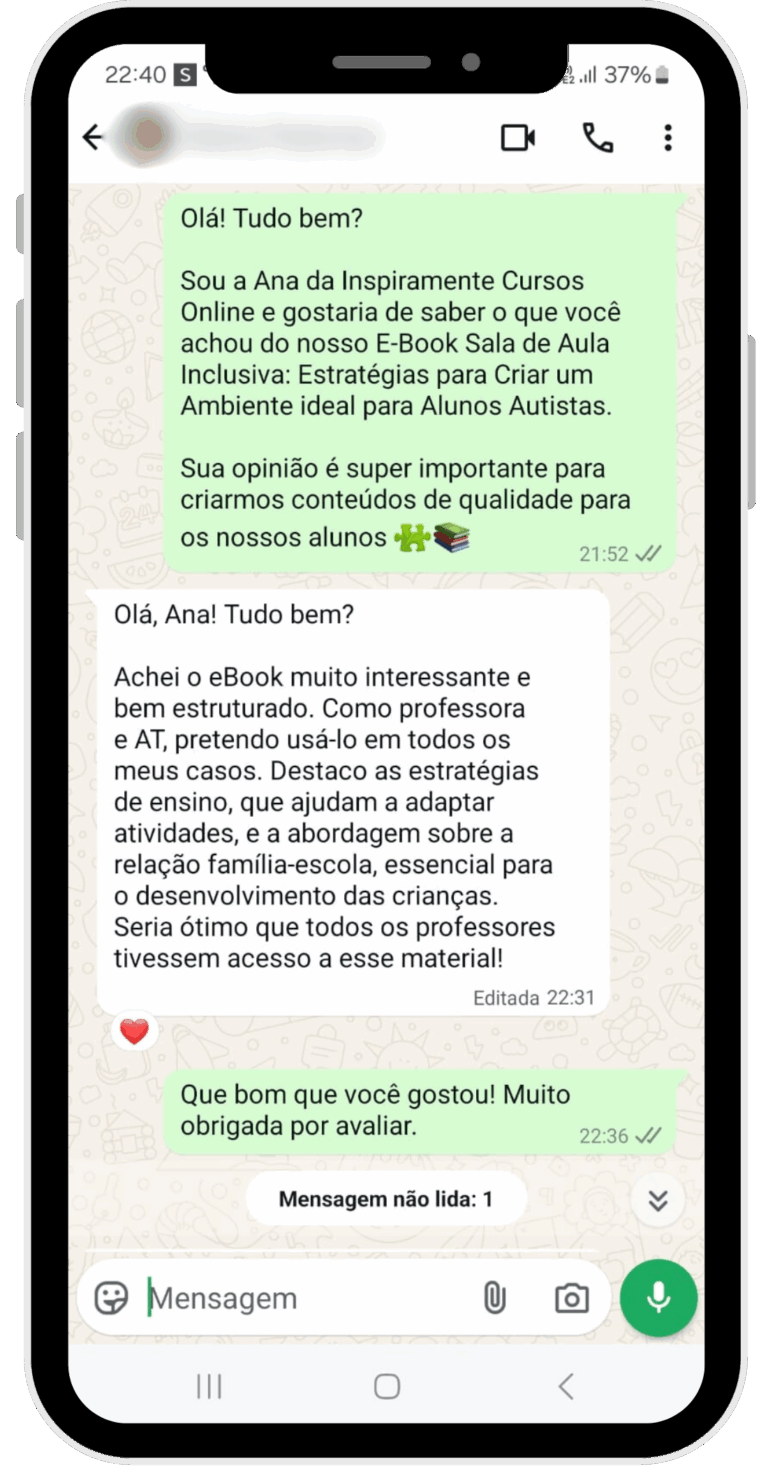The image size is (768, 1466).
Task: Tap the heart reaction under the eBook reply
Action: tap(134, 1031)
